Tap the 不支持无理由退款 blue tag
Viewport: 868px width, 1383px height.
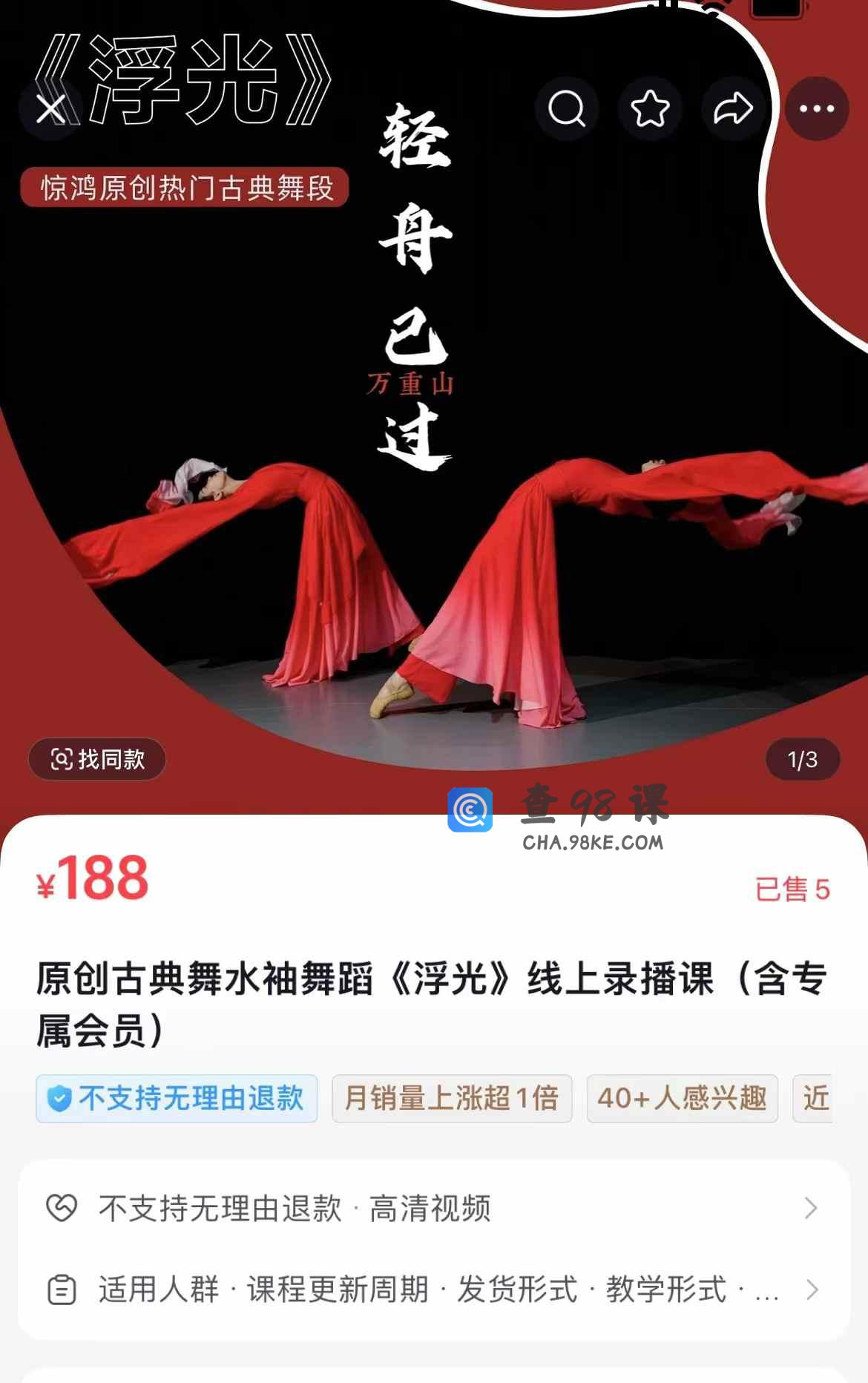177,1098
